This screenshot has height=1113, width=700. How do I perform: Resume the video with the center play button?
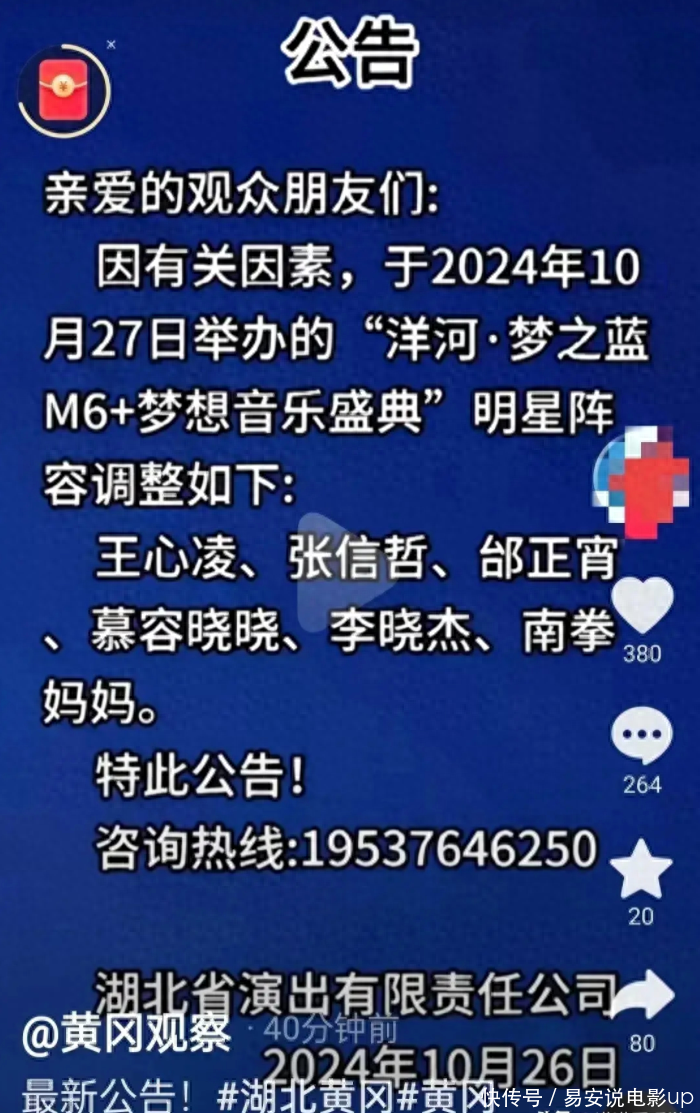[335, 570]
